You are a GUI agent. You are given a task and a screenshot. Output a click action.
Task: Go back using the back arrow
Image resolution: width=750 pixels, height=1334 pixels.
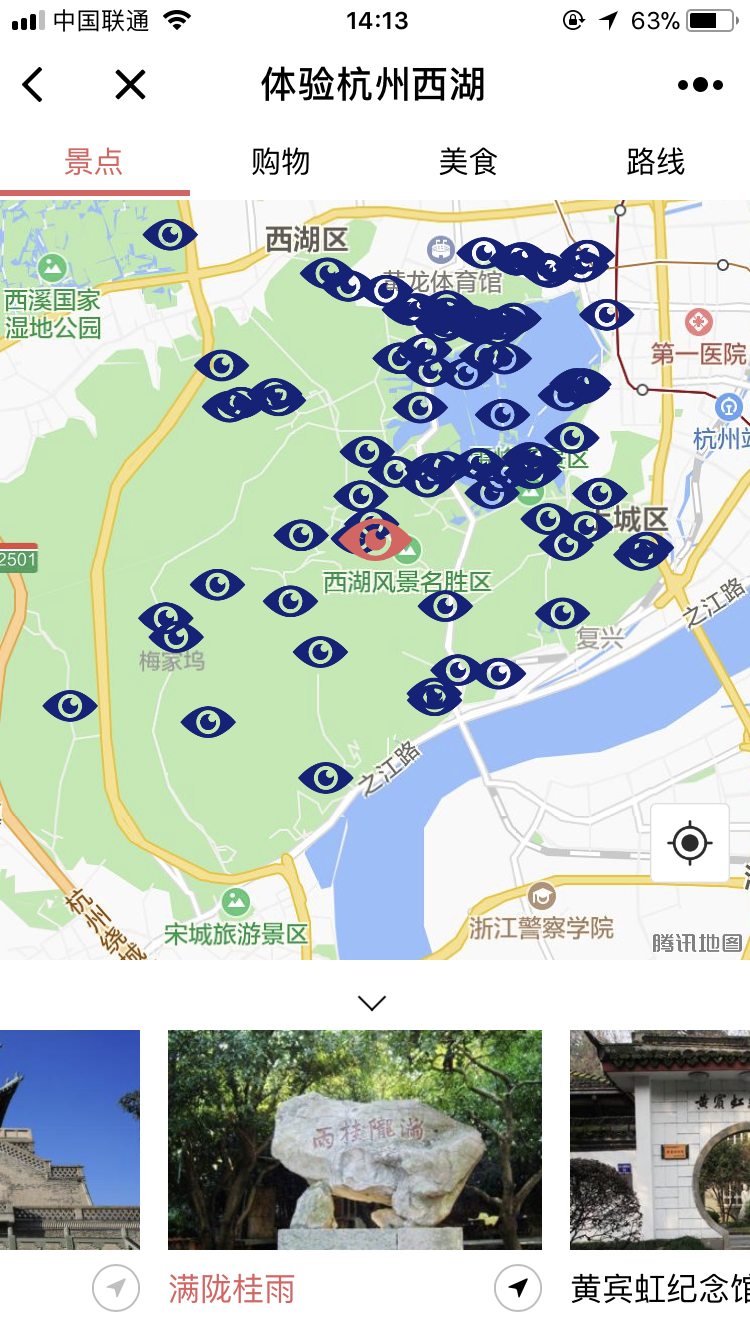(x=33, y=85)
